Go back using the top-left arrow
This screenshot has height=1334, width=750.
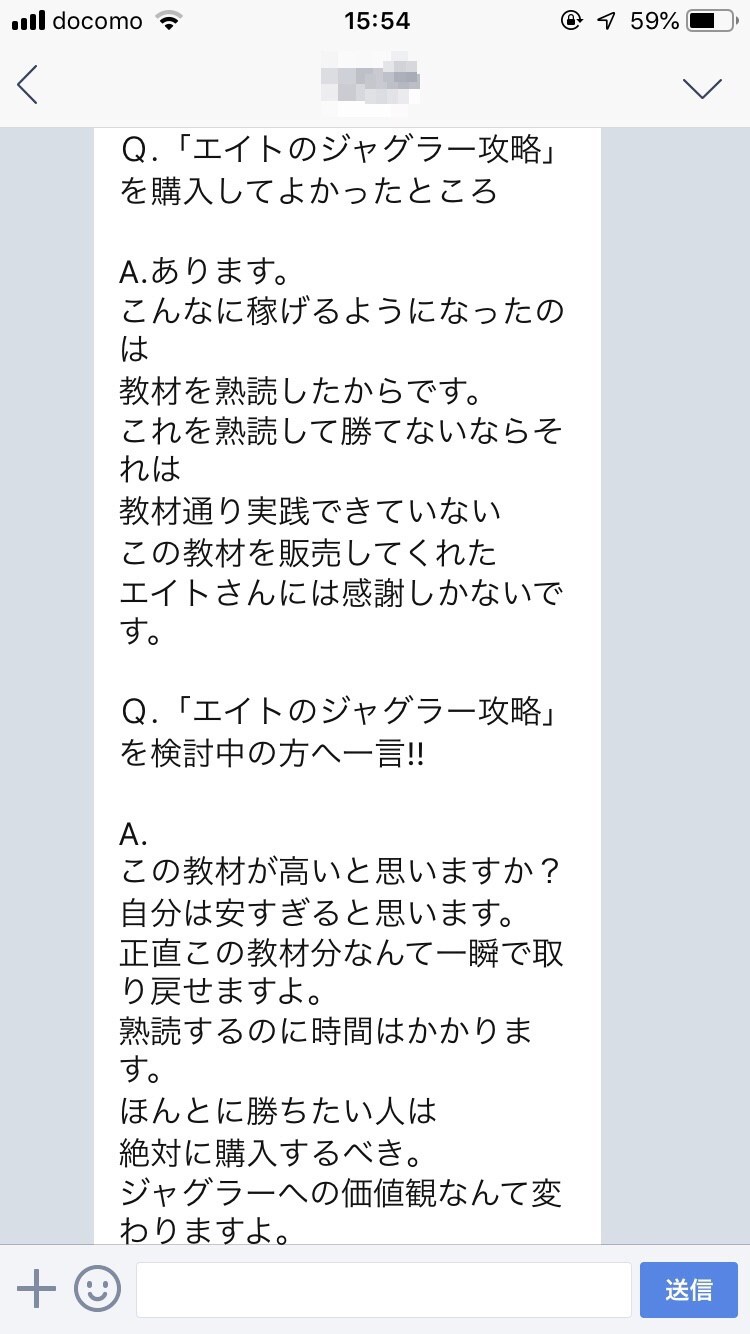[x=28, y=85]
